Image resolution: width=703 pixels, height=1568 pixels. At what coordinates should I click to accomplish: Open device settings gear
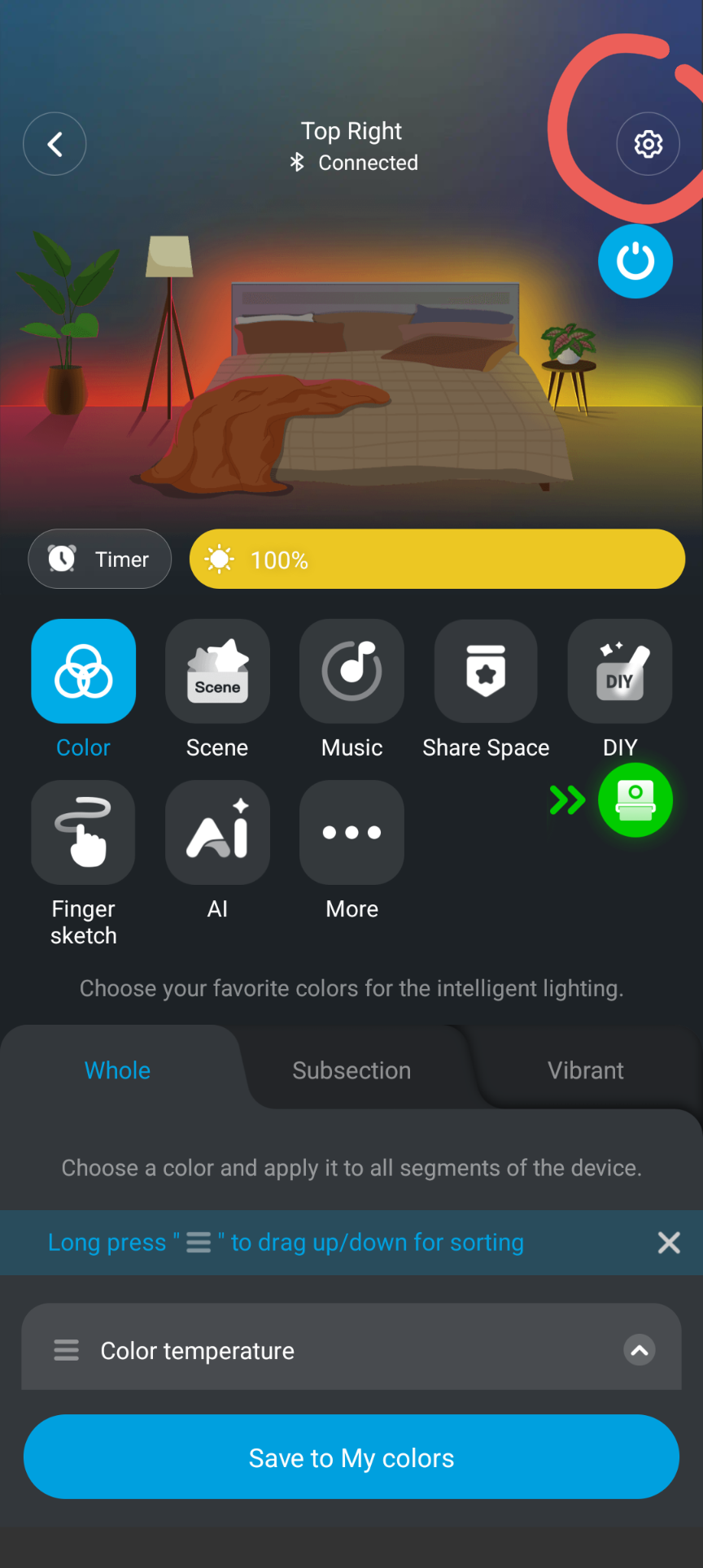648,144
